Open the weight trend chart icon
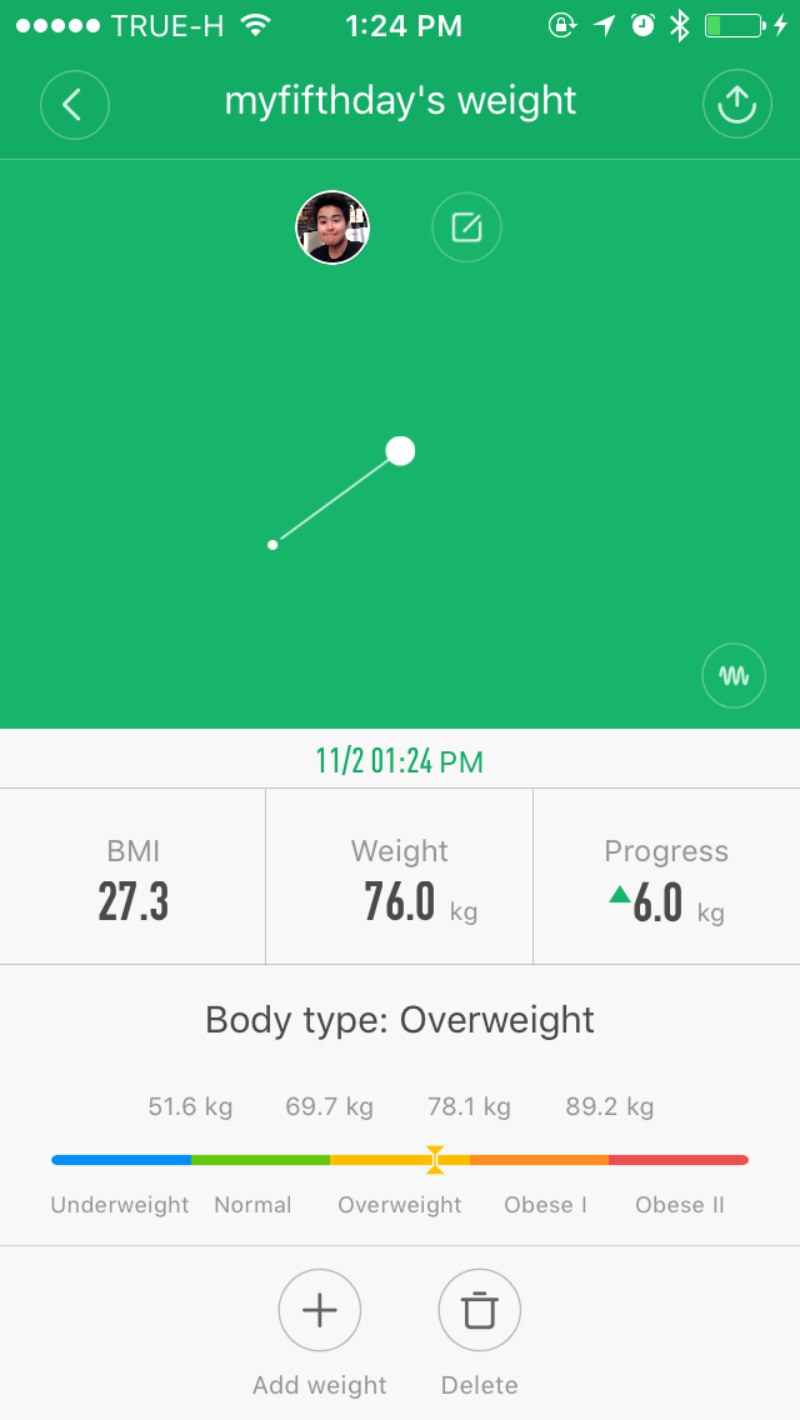Image resolution: width=800 pixels, height=1420 pixels. [734, 676]
